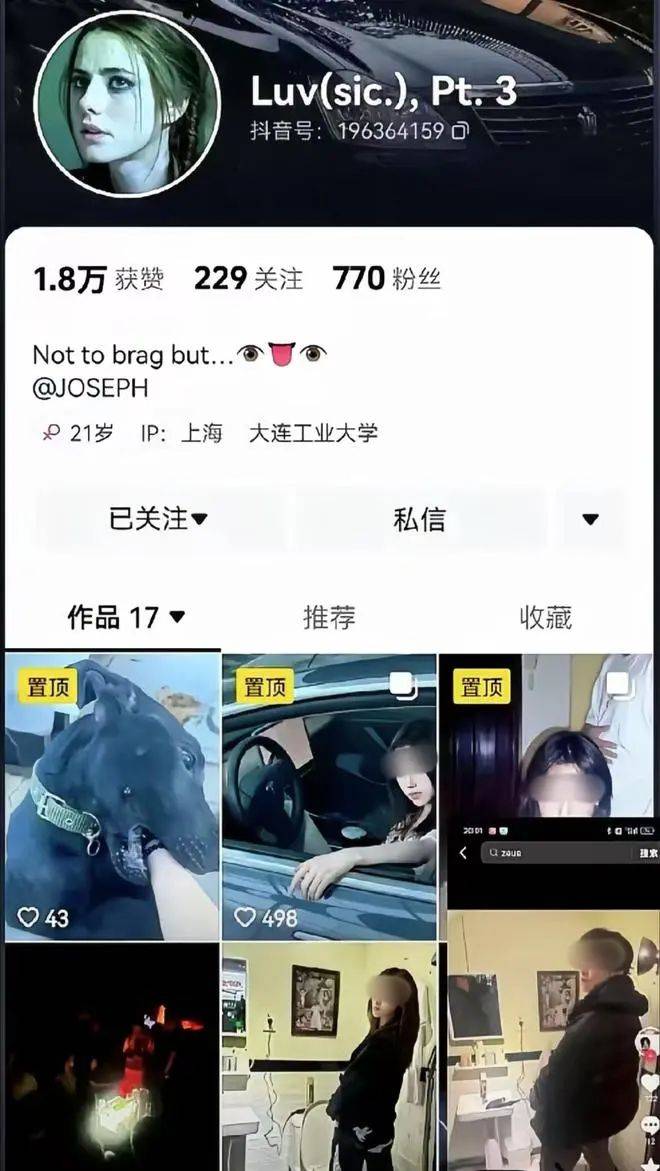Image resolution: width=660 pixels, height=1171 pixels.
Task: Expand the more options arrow button
Action: pos(590,519)
